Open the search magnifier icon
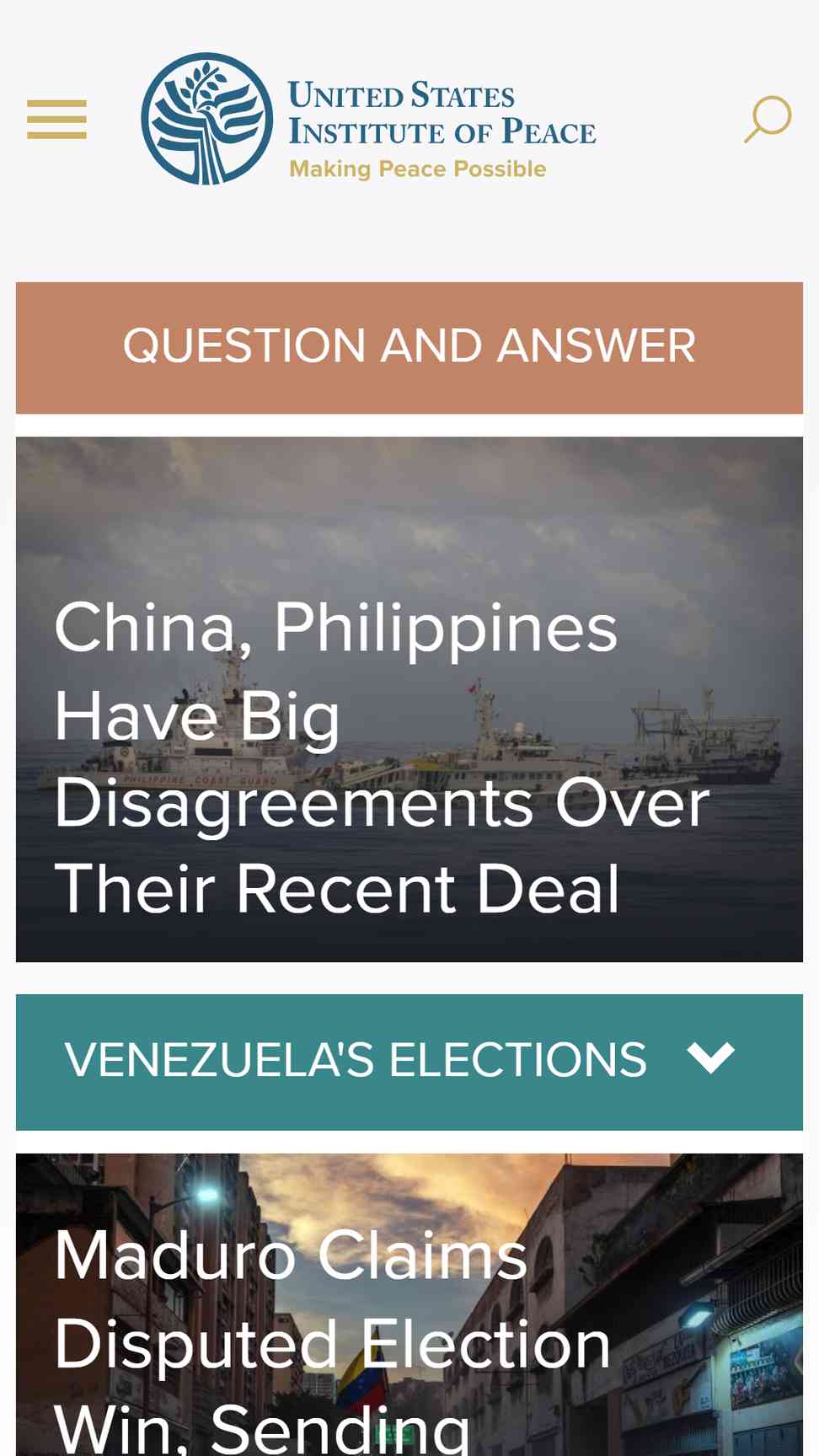The height and width of the screenshot is (1456, 819). [x=768, y=119]
